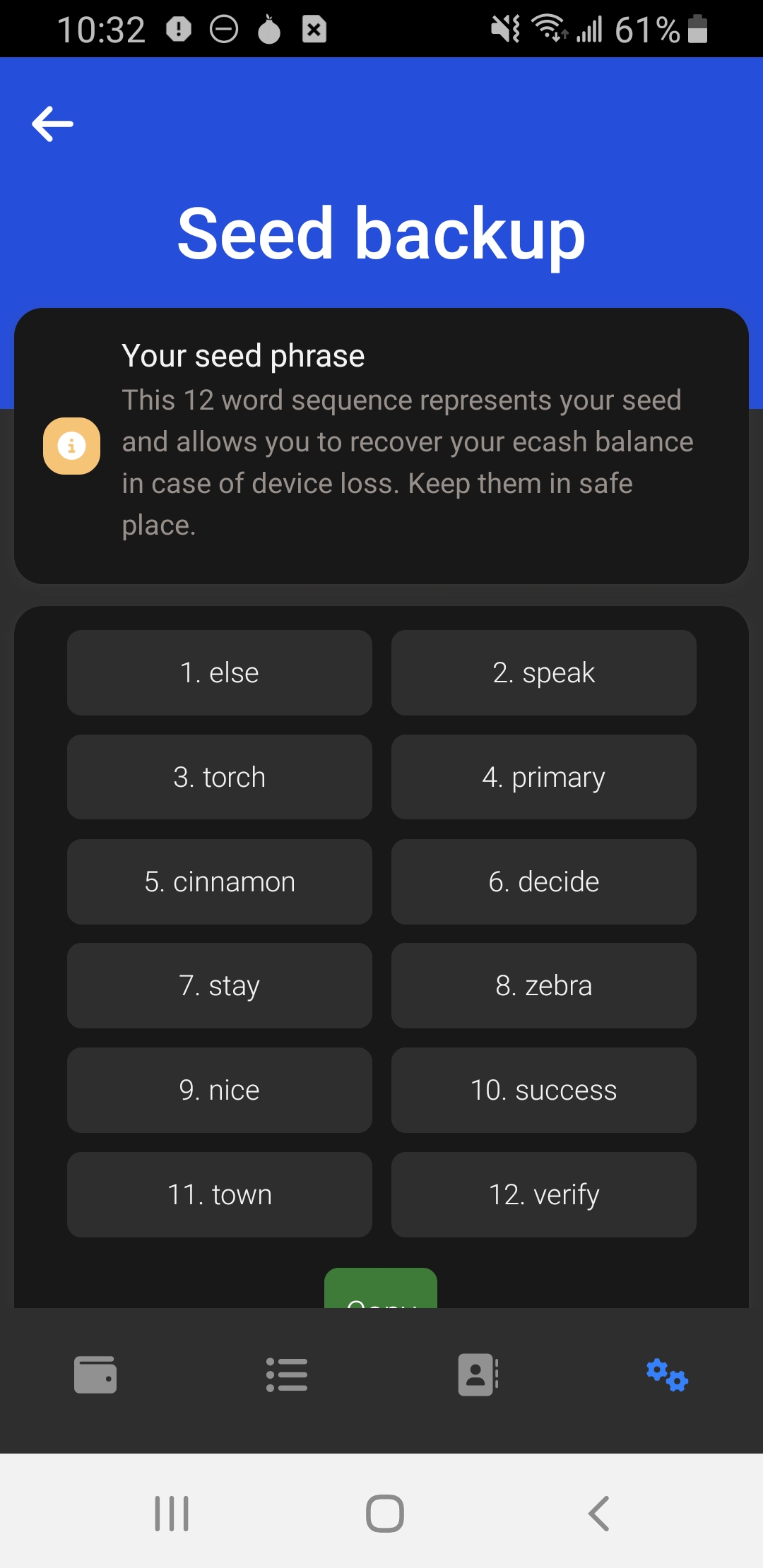Open the contacts tab
Image resolution: width=763 pixels, height=1568 pixels.
tap(478, 1374)
